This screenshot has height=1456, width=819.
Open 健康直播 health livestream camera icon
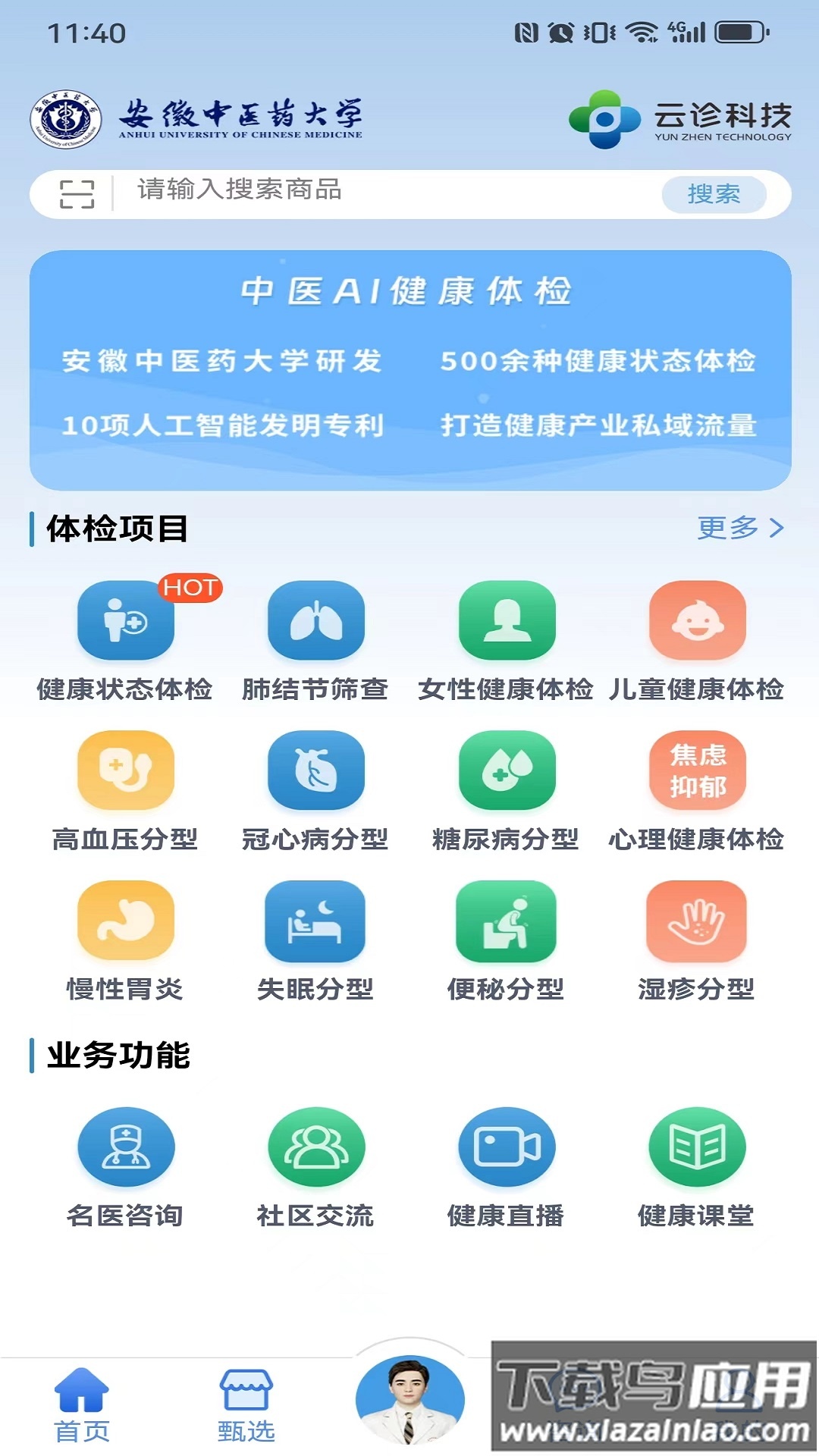[x=507, y=1147]
